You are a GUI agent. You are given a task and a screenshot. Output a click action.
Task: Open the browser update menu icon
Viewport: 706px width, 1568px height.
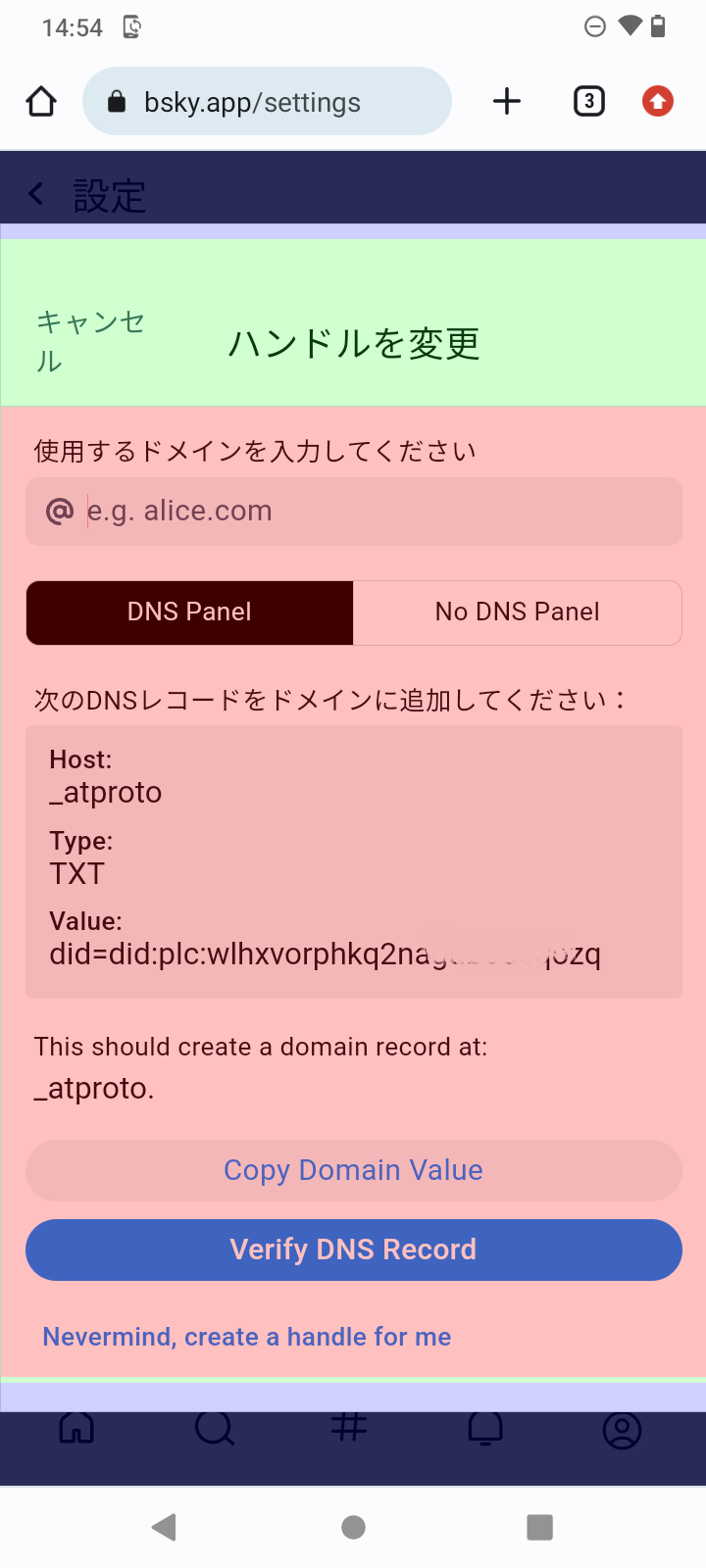658,101
